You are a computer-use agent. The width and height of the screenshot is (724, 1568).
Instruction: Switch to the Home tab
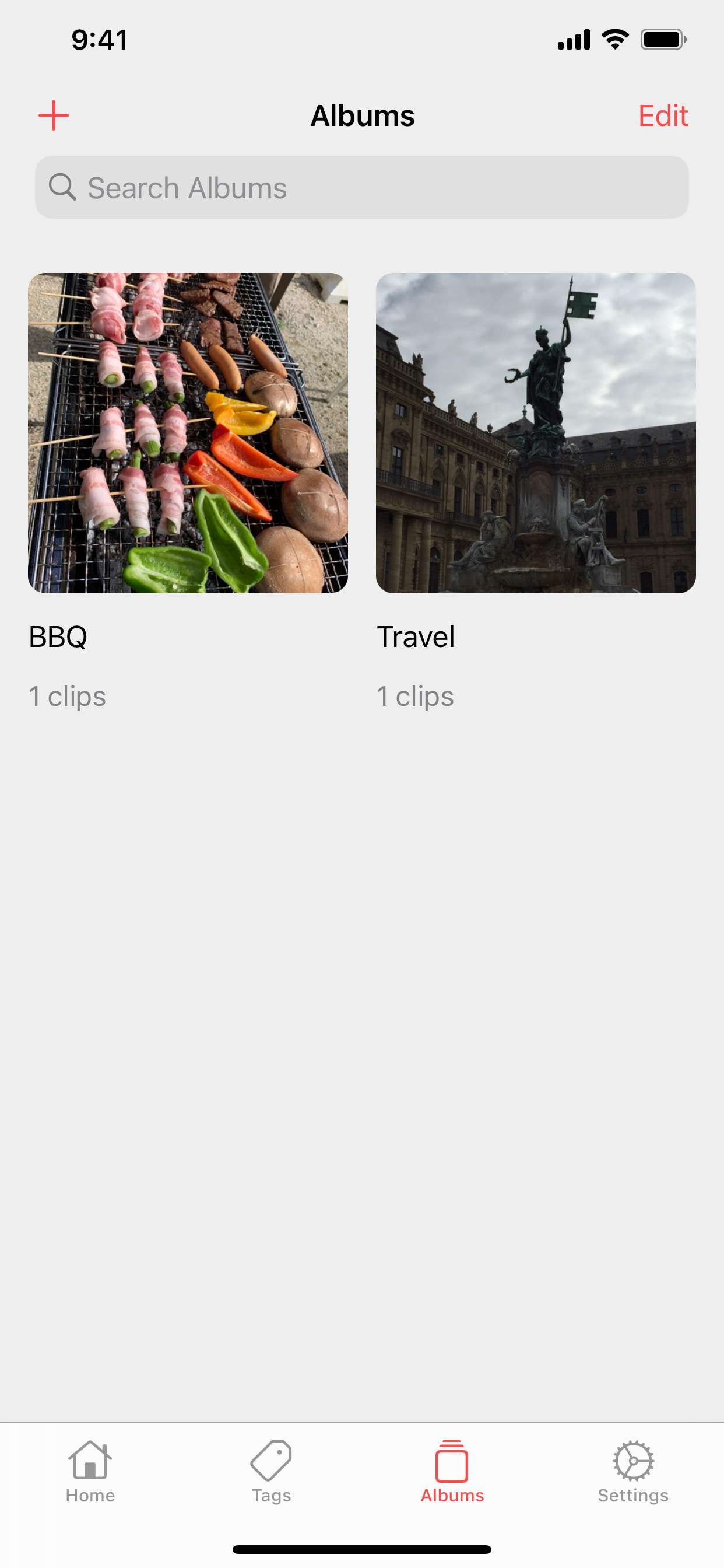pyautogui.click(x=90, y=1471)
